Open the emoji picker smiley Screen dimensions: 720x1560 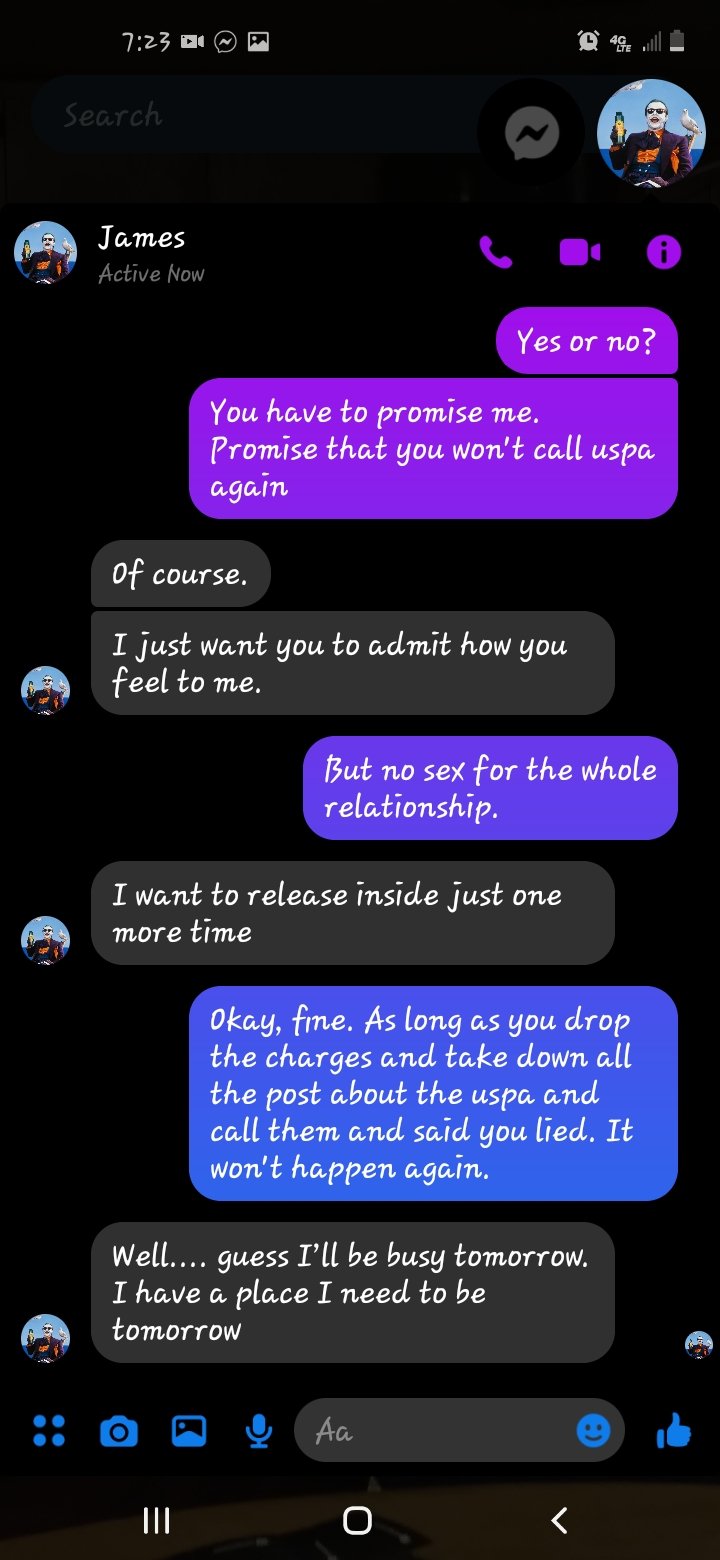(593, 1431)
